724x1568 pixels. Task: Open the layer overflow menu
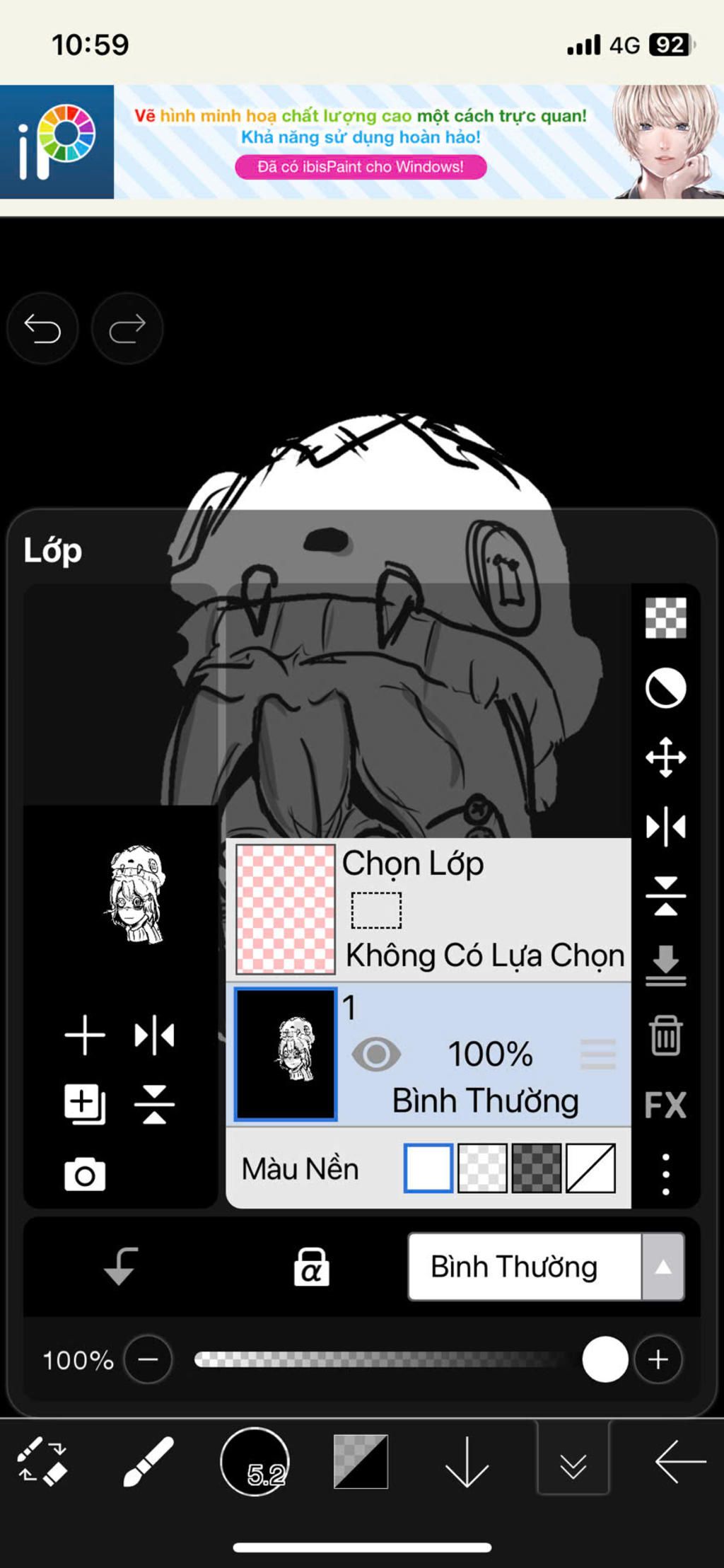pos(665,1175)
